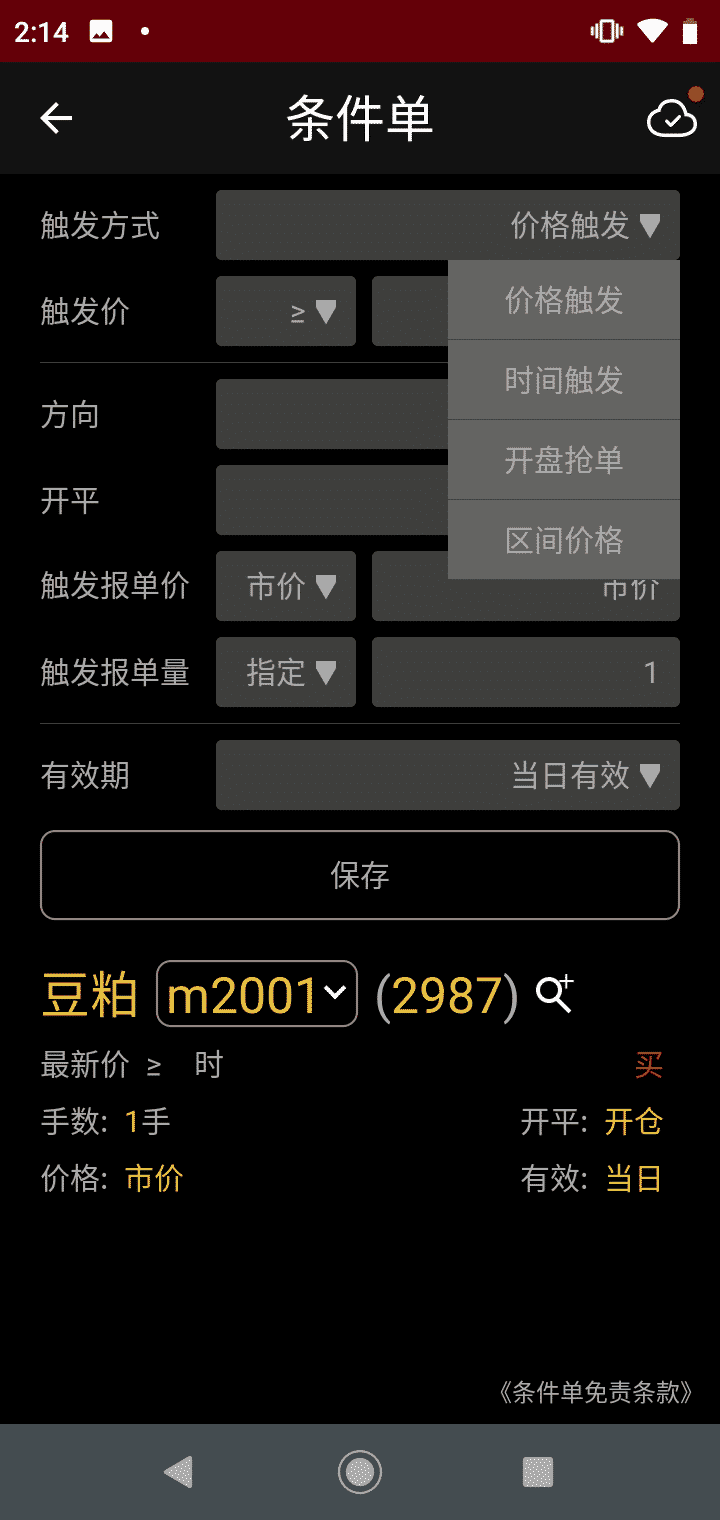Viewport: 720px width, 1520px height.
Task: Open the 市价 order price type dropdown
Action: tap(286, 586)
